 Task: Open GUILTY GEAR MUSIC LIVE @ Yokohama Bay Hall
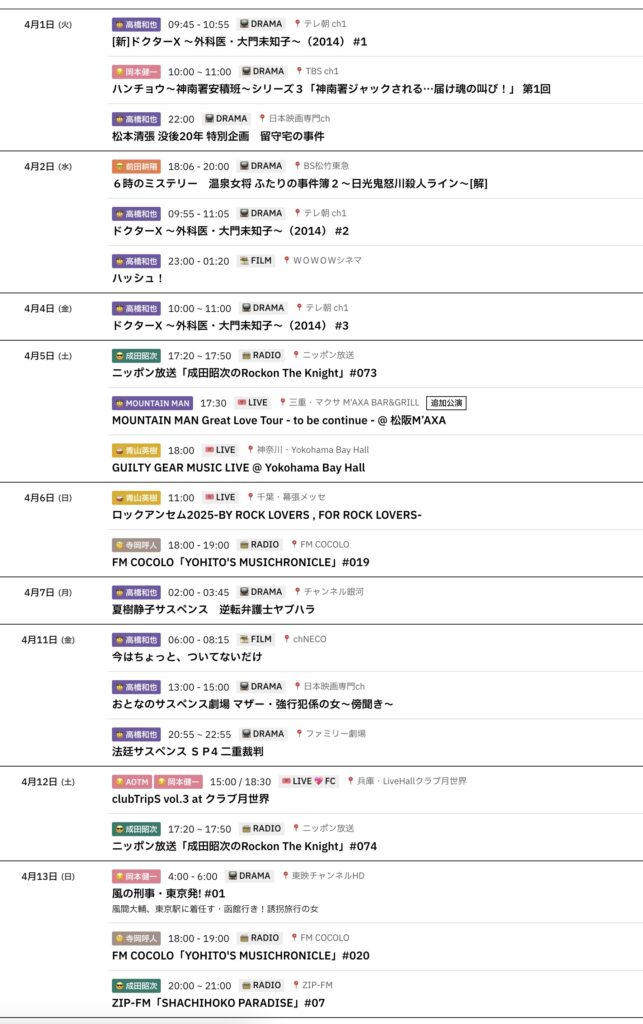point(239,467)
